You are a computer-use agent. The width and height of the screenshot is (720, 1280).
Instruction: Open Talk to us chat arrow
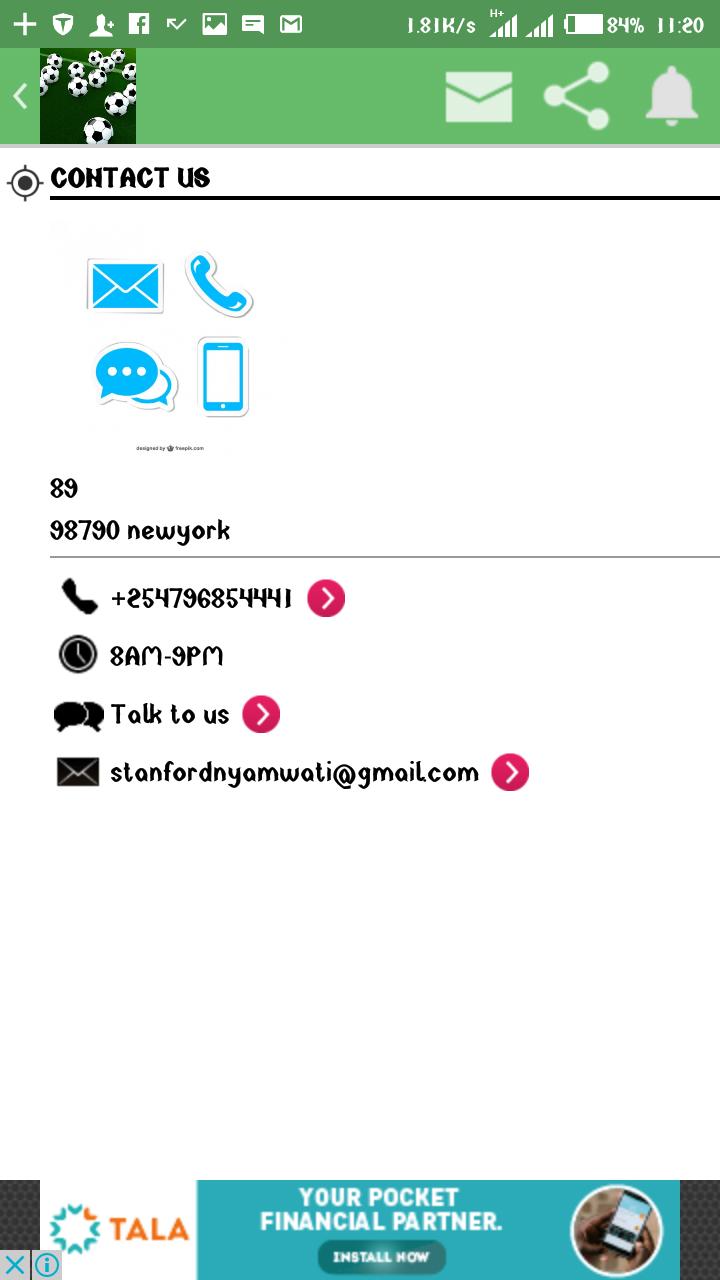pyautogui.click(x=261, y=714)
